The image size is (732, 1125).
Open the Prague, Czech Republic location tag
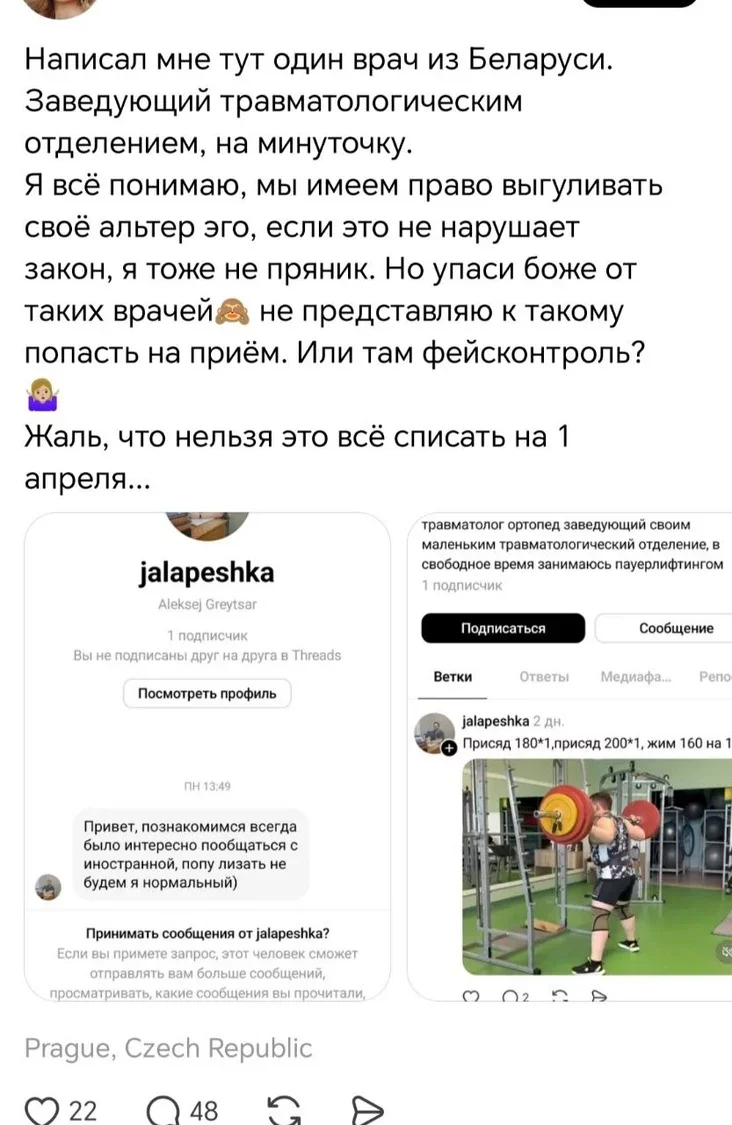[x=168, y=1048]
